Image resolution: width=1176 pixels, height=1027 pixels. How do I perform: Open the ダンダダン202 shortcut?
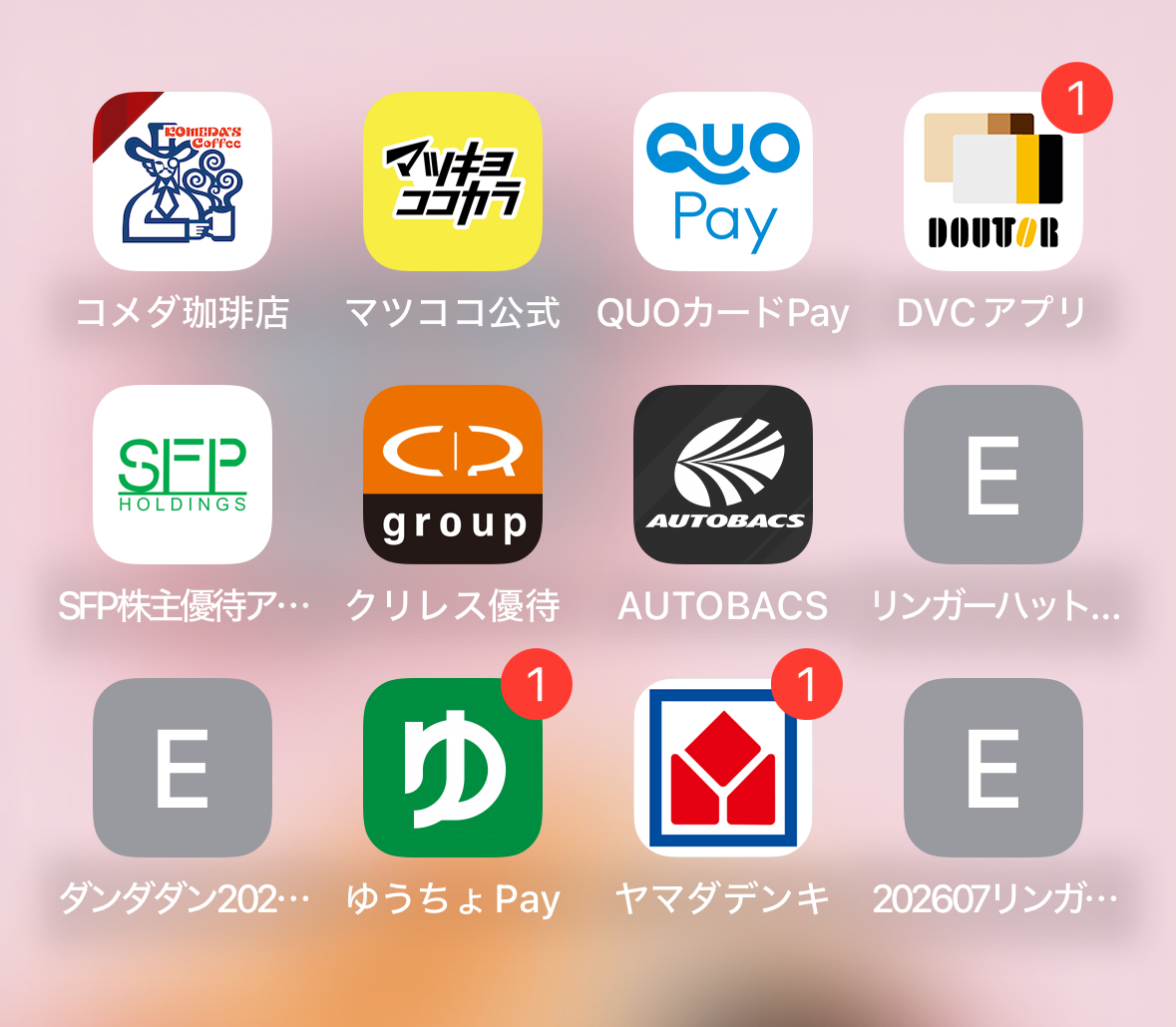pos(183,768)
